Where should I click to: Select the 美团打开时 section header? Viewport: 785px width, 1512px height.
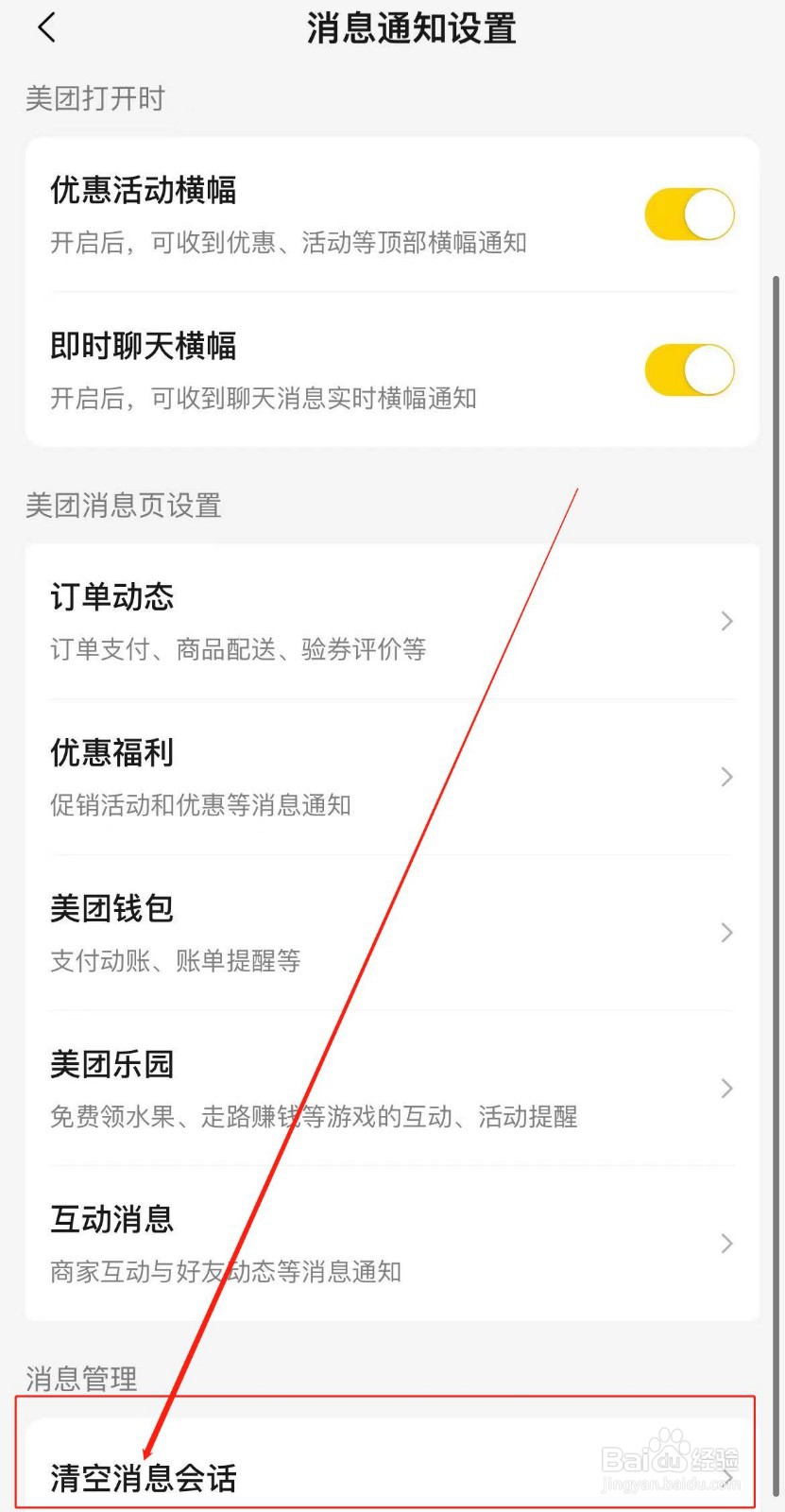[x=94, y=98]
